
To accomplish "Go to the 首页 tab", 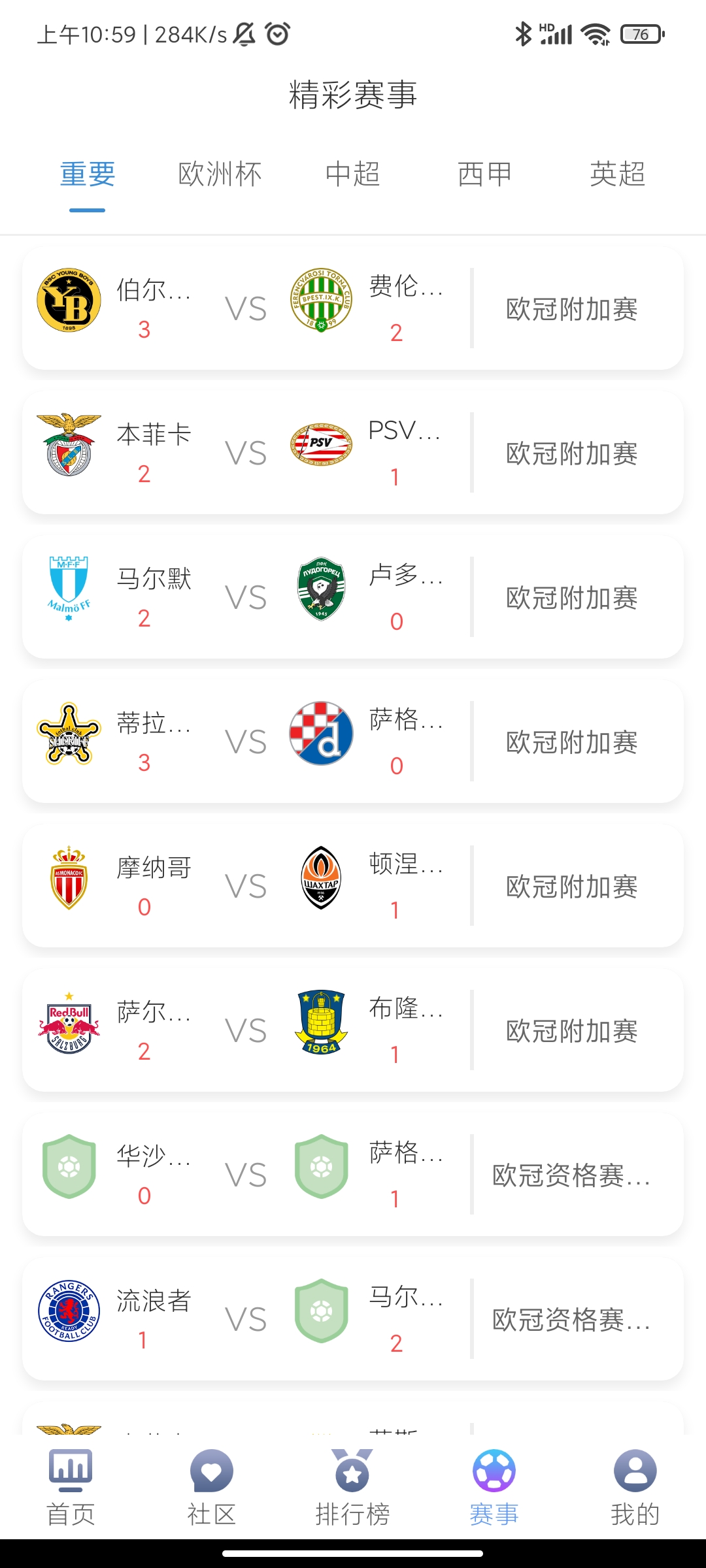I will (71, 1488).
